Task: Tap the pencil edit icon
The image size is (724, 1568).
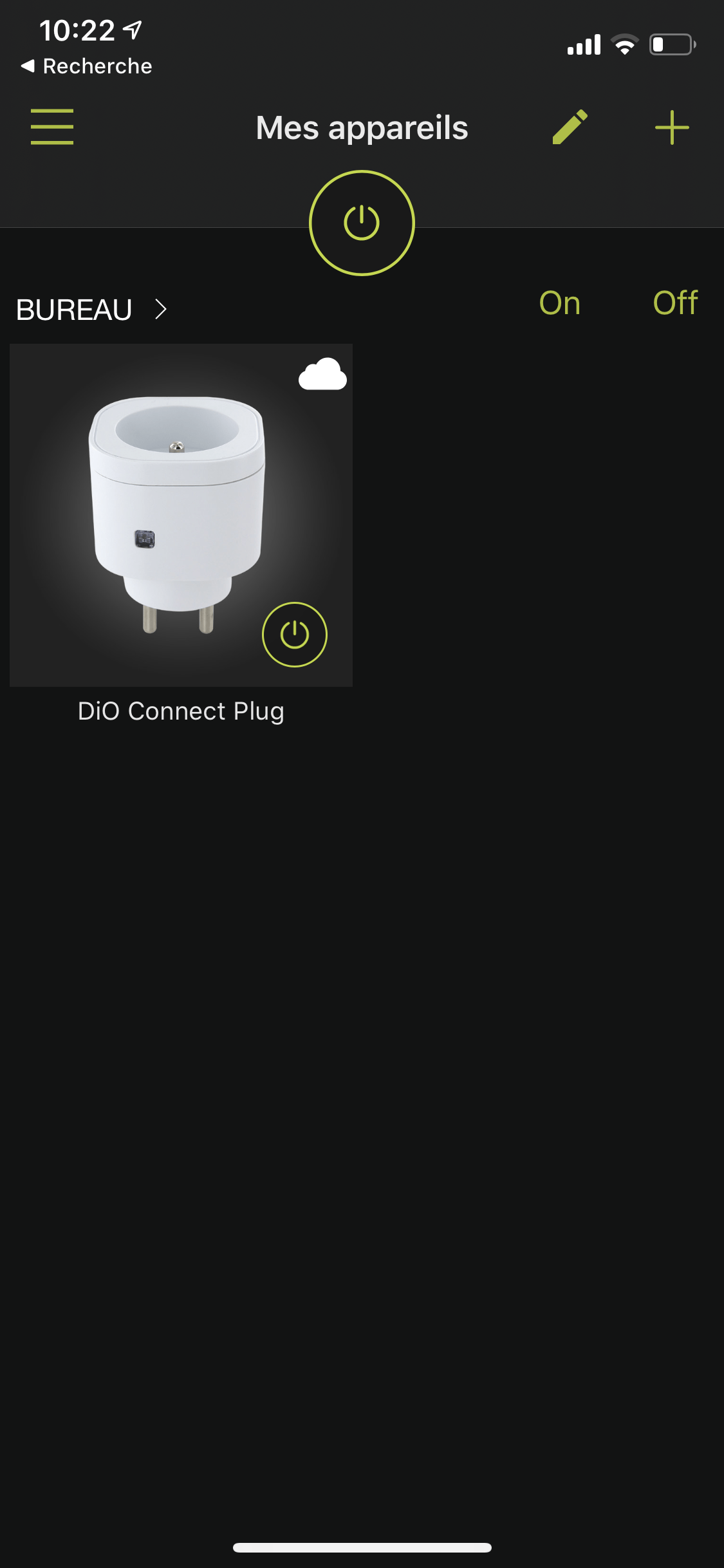Action: (570, 127)
